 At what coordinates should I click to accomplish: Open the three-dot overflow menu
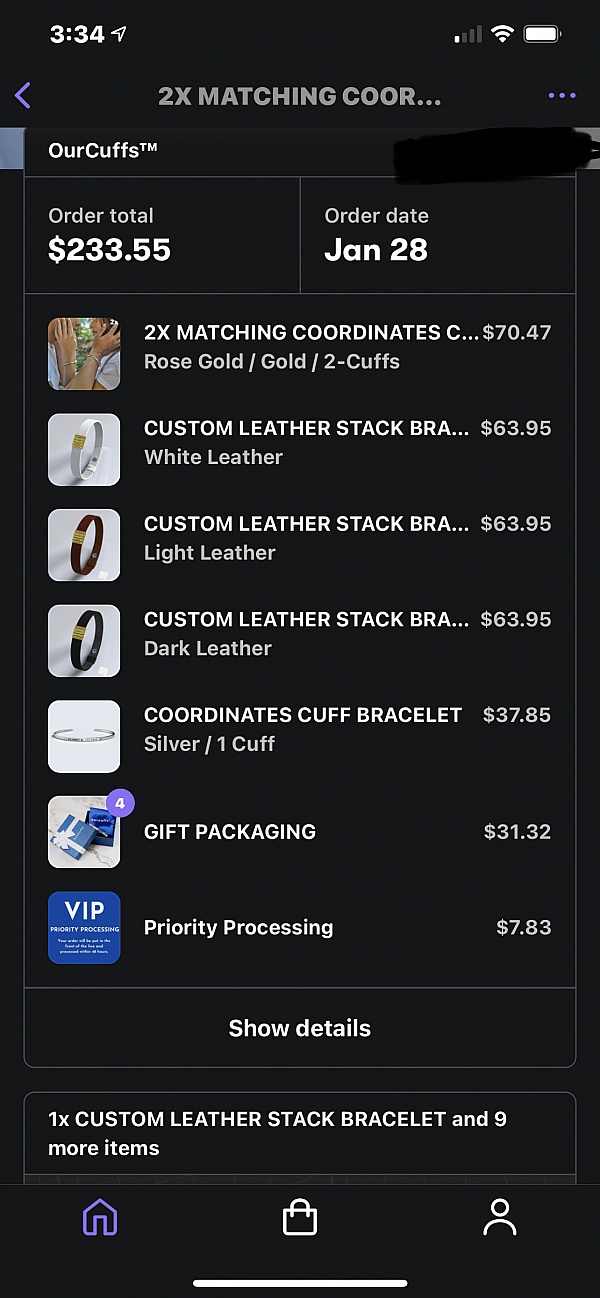click(562, 96)
